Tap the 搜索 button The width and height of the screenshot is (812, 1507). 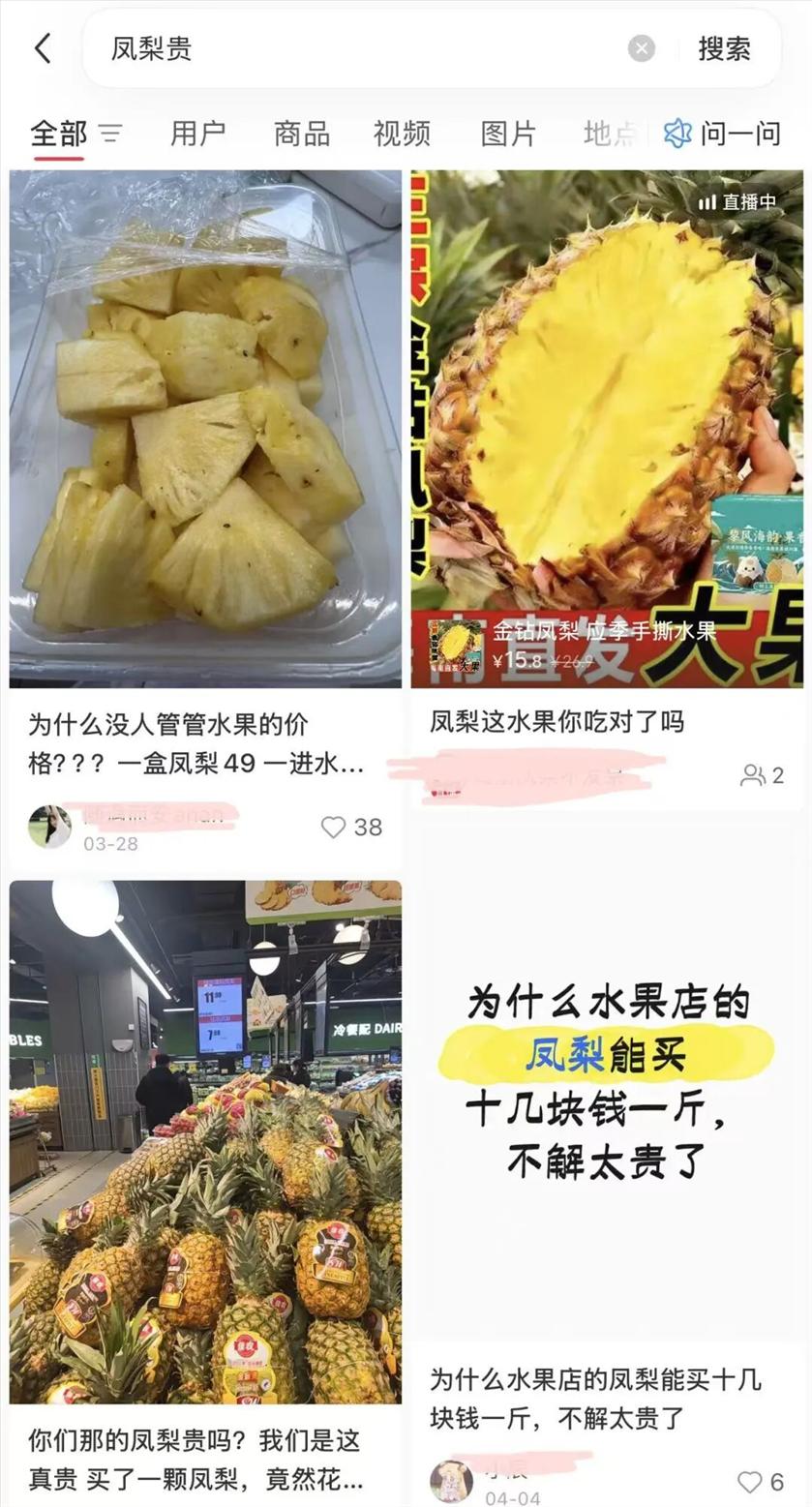pos(724,48)
